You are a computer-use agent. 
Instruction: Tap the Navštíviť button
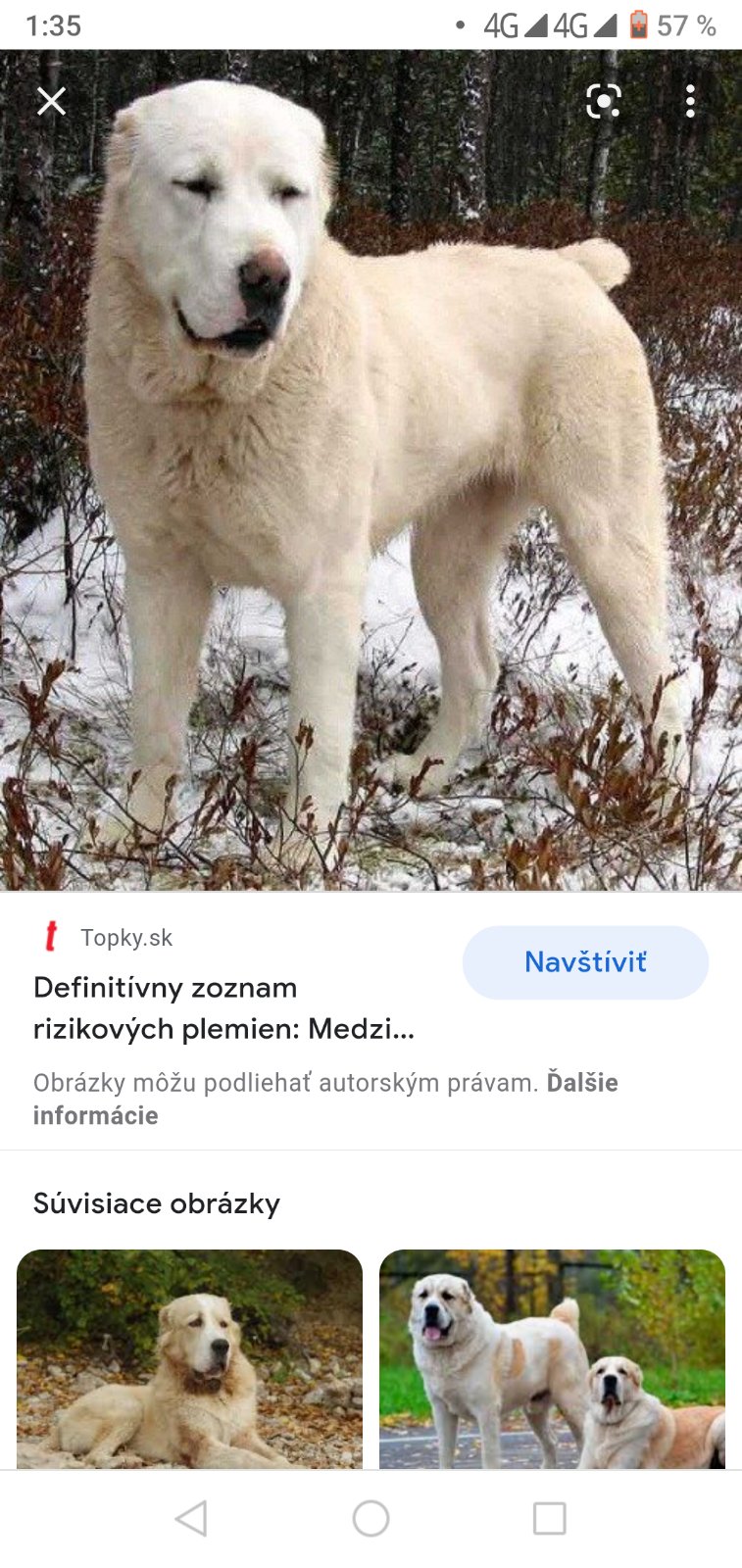[585, 962]
